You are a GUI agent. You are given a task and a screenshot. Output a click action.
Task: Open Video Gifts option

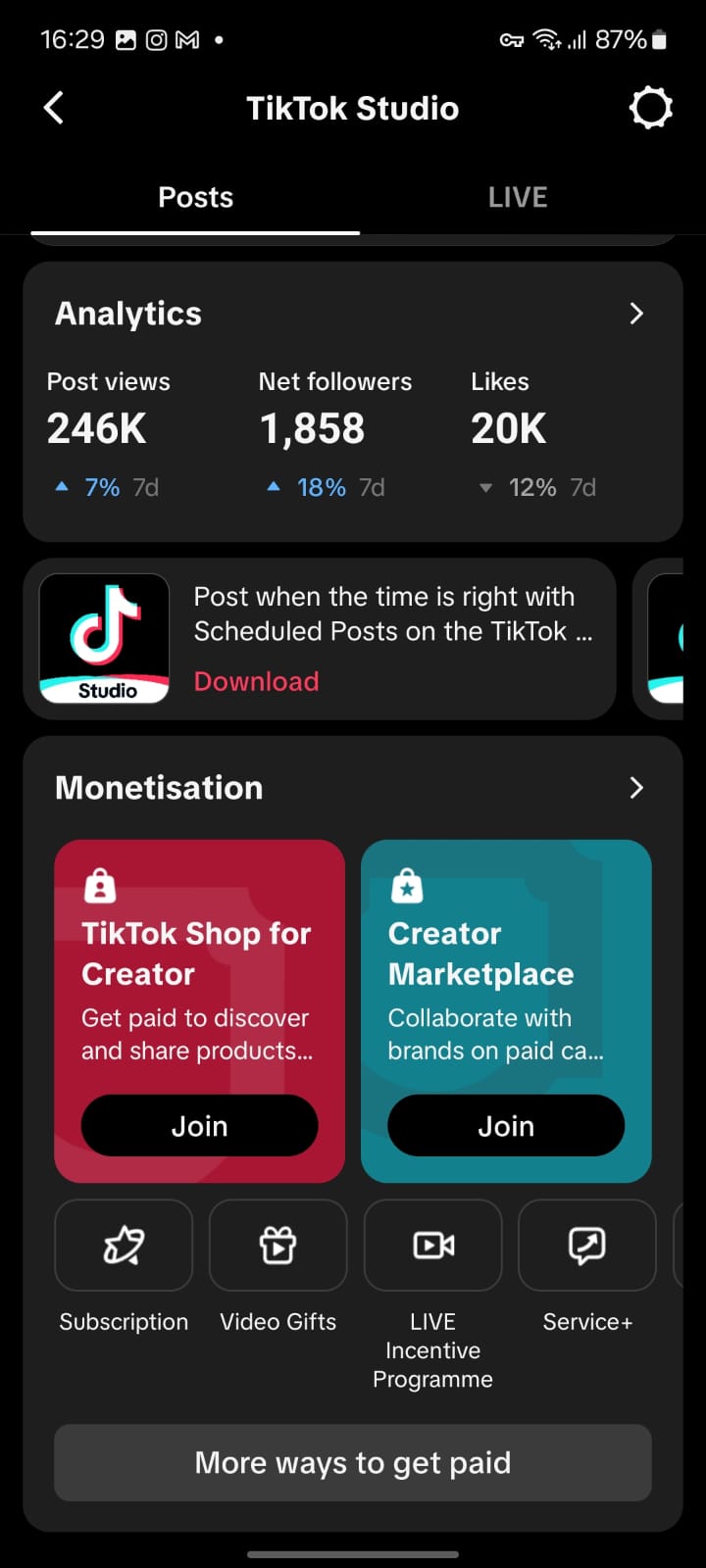pyautogui.click(x=277, y=1246)
